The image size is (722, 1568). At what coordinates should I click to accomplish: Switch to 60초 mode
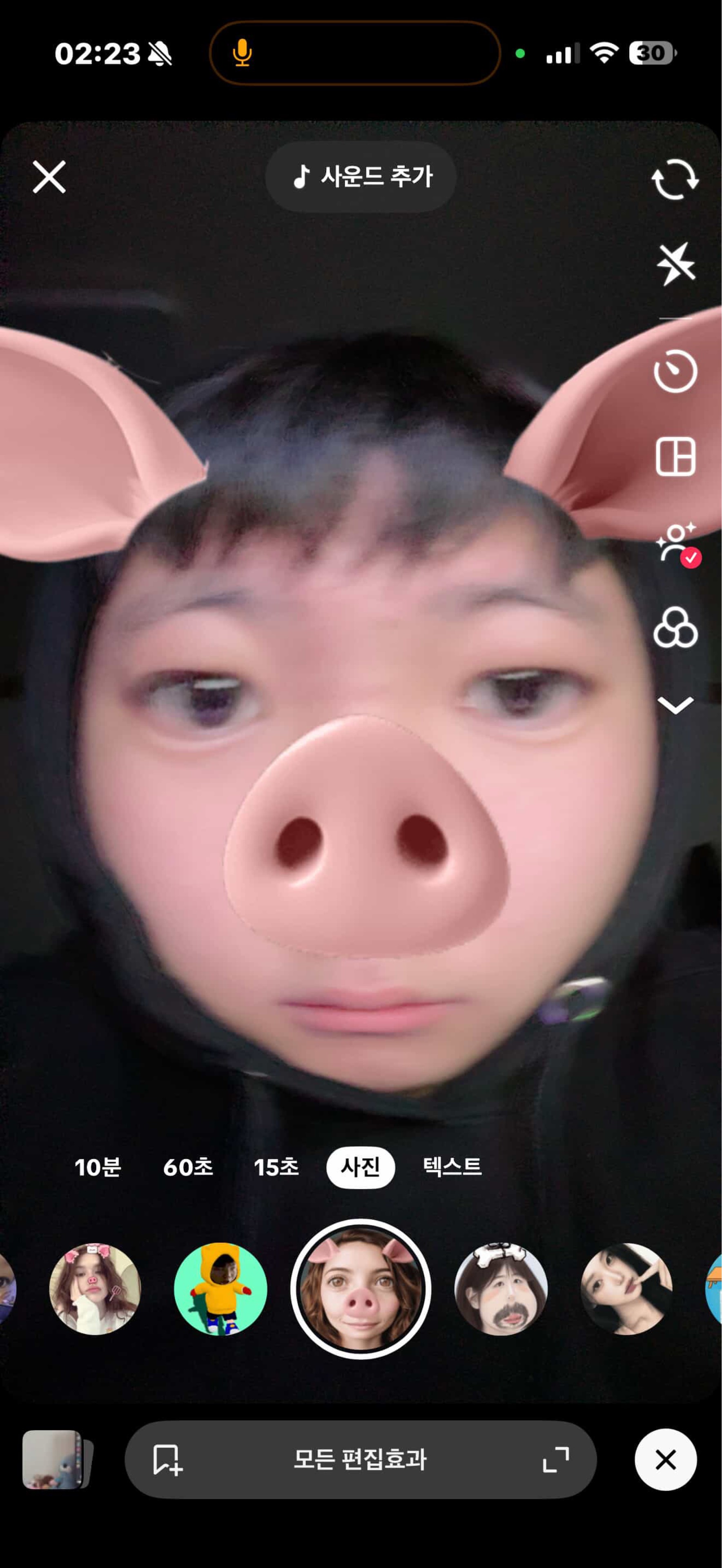click(188, 1167)
